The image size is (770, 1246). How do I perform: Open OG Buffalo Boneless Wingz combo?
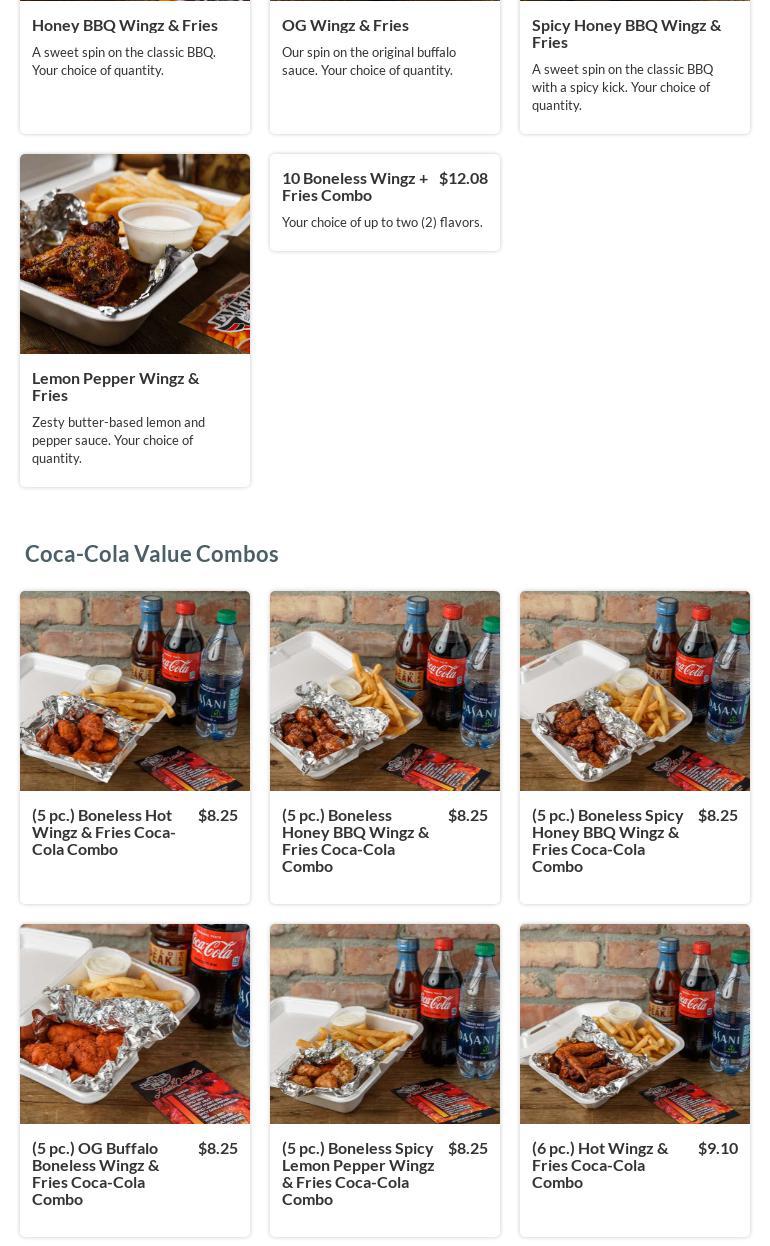click(134, 1080)
